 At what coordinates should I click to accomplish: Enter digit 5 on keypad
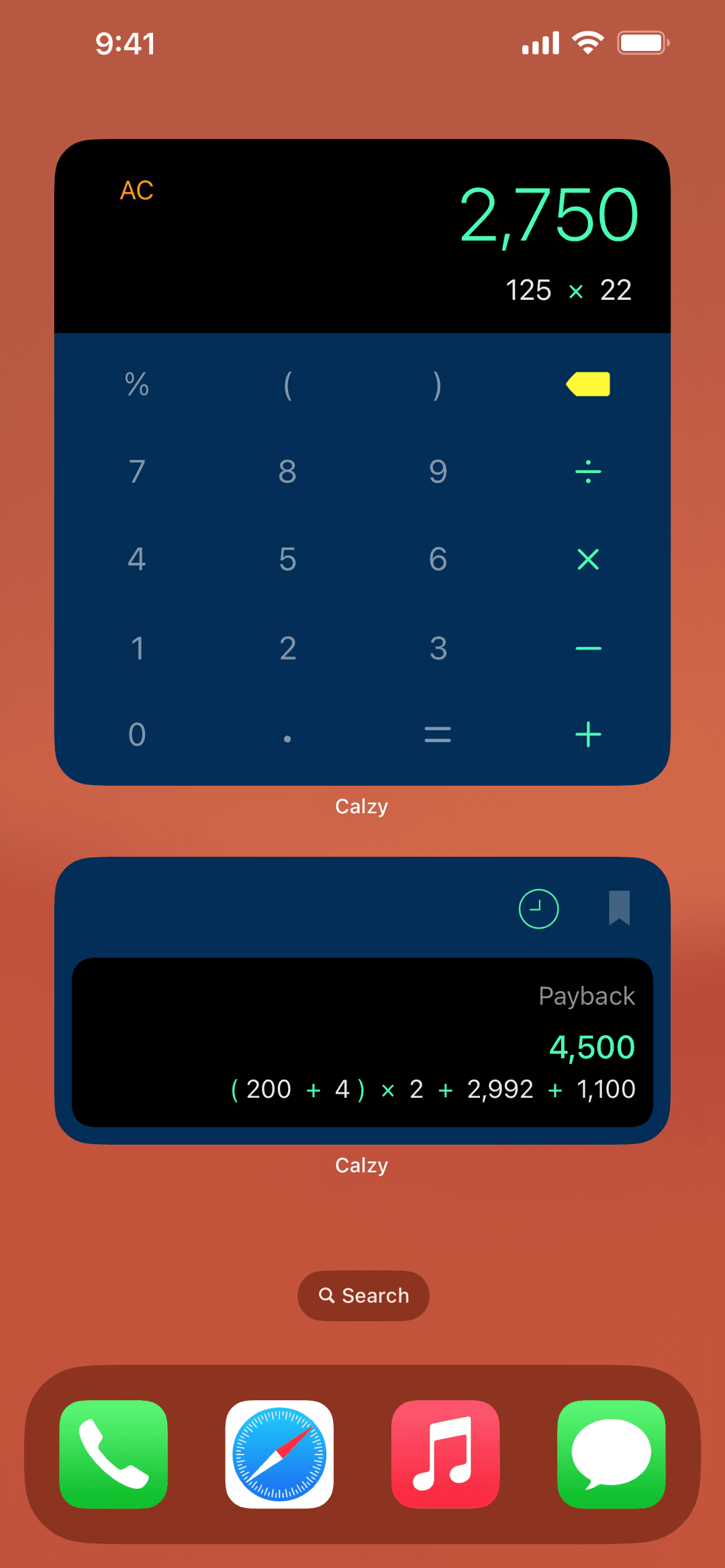pos(287,560)
